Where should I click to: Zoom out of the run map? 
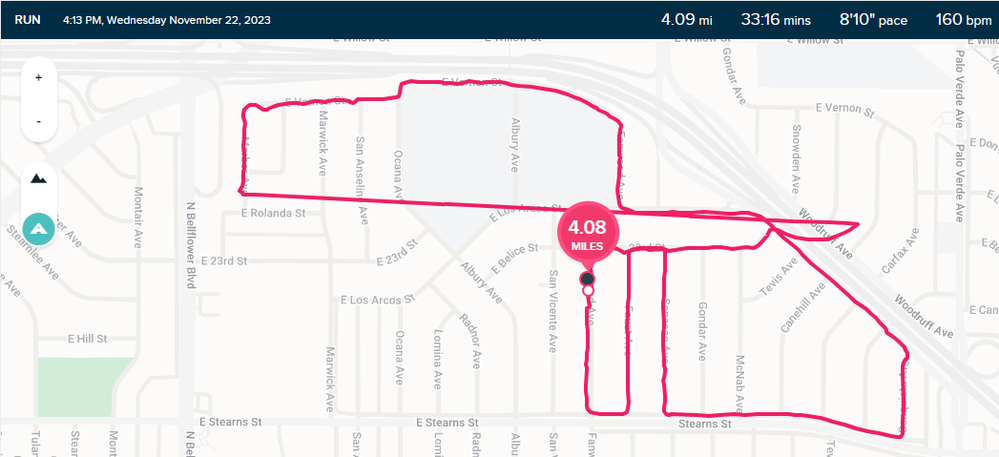click(x=38, y=120)
